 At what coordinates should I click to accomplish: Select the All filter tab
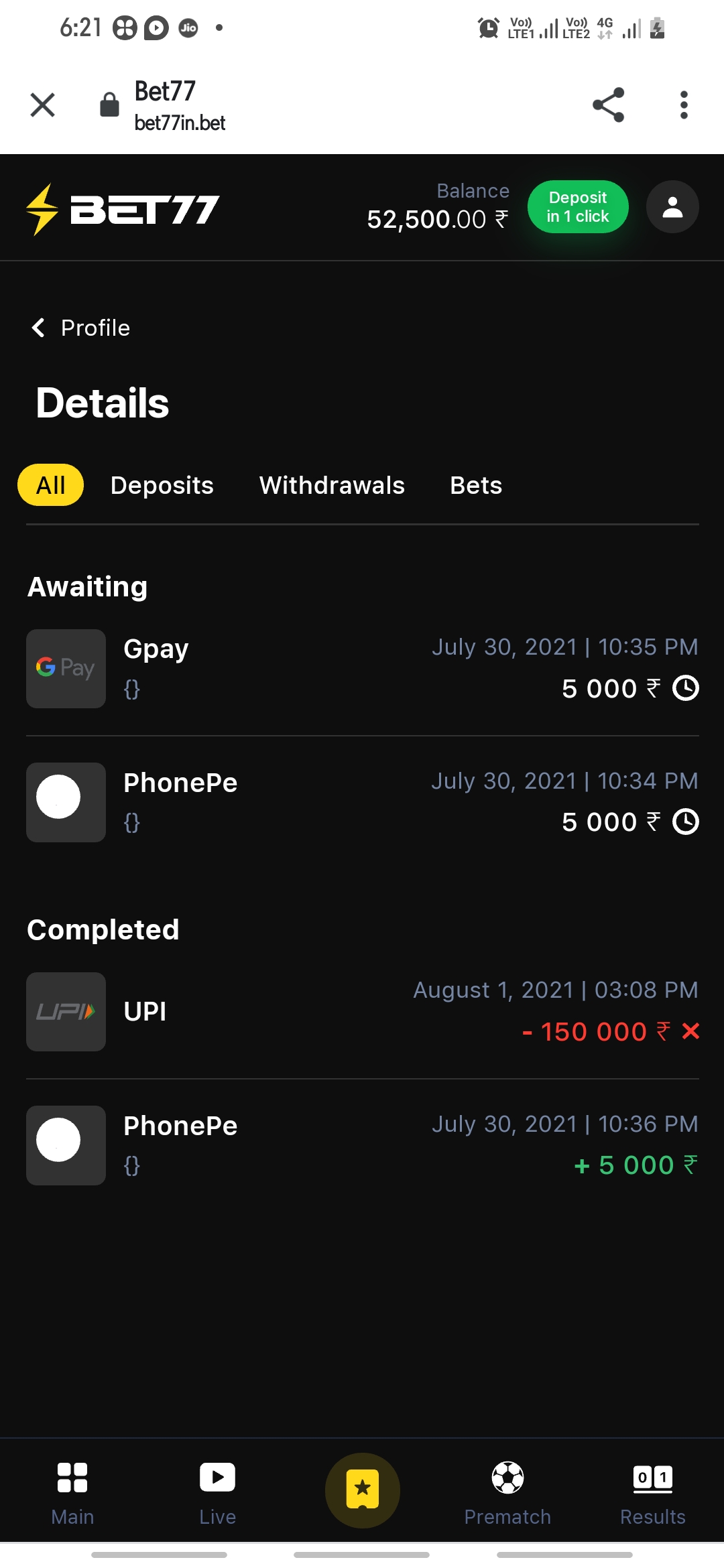point(50,485)
